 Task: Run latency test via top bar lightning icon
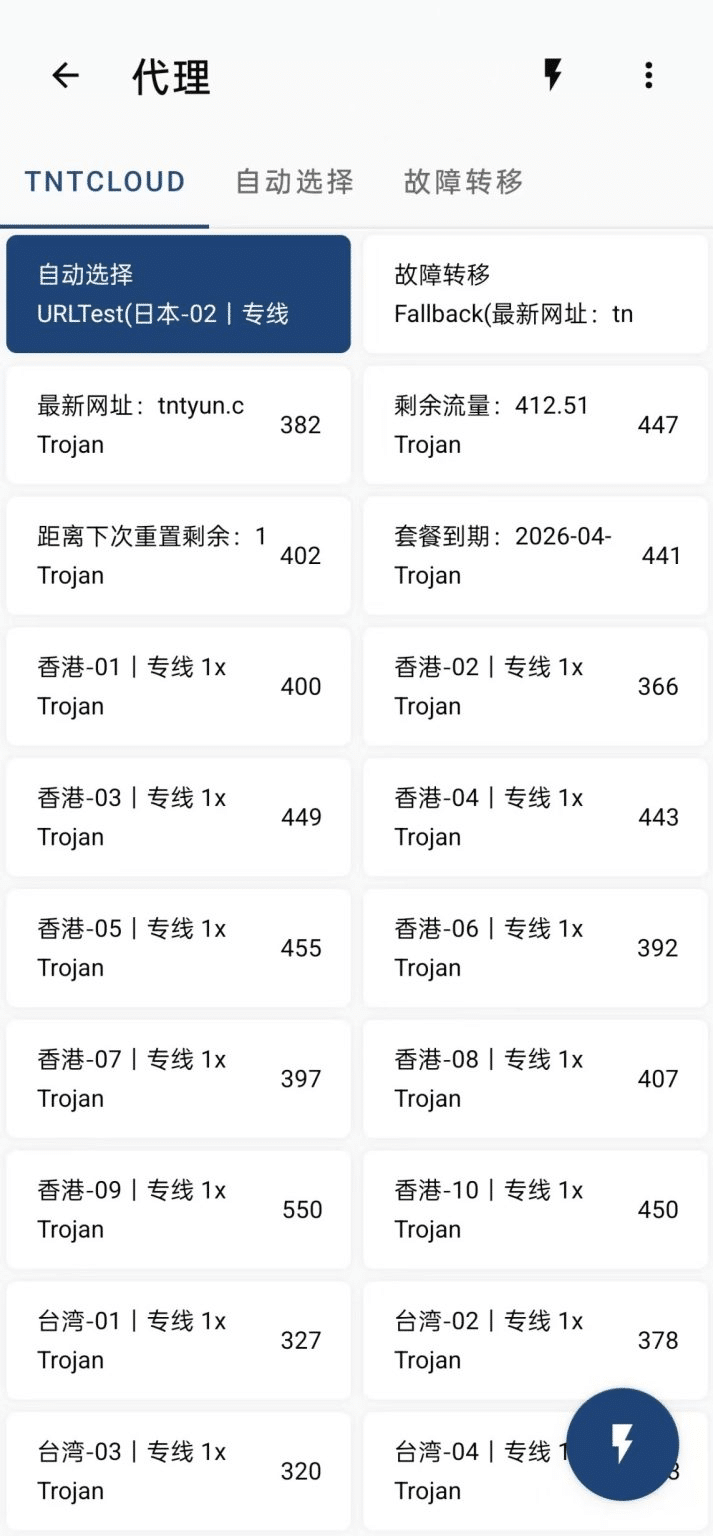552,75
